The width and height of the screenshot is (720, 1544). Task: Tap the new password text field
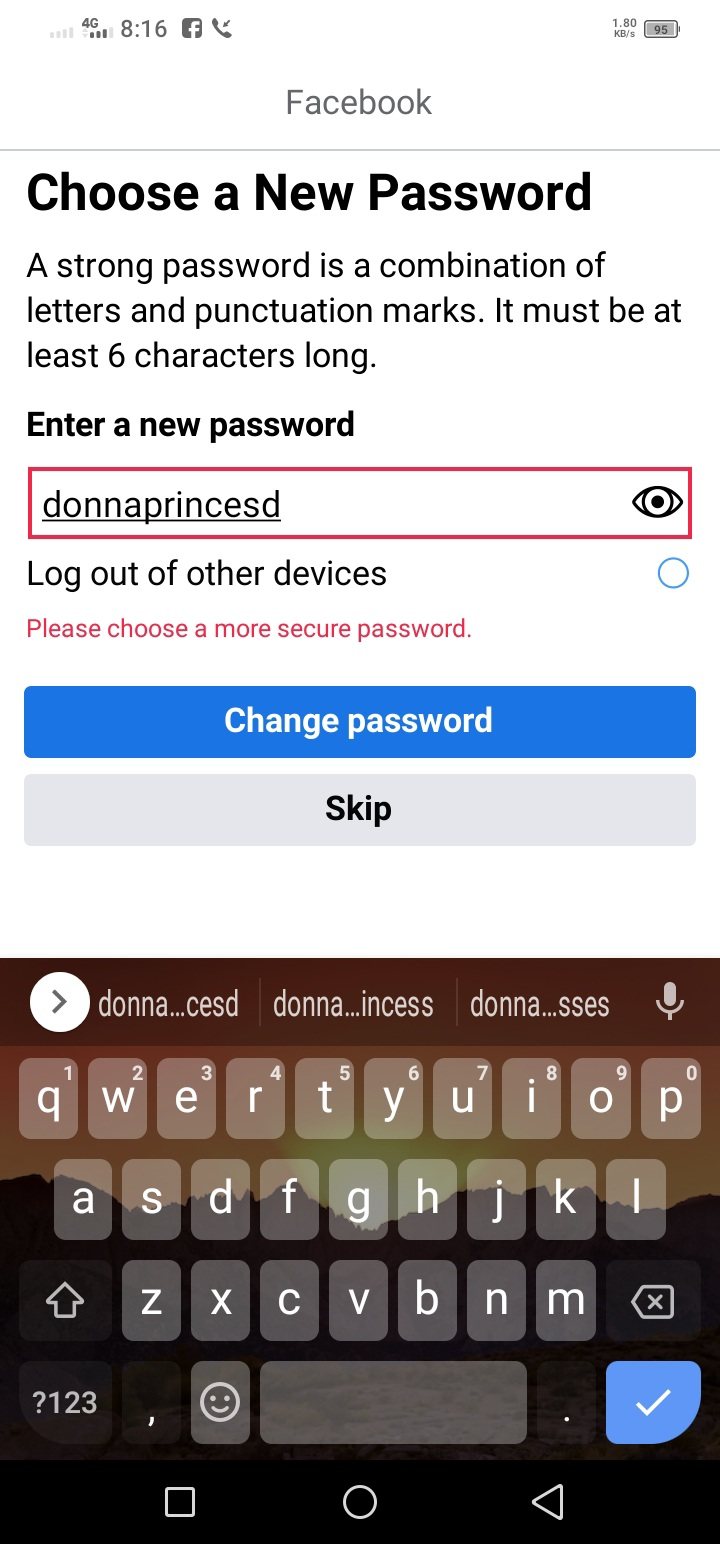(330, 504)
